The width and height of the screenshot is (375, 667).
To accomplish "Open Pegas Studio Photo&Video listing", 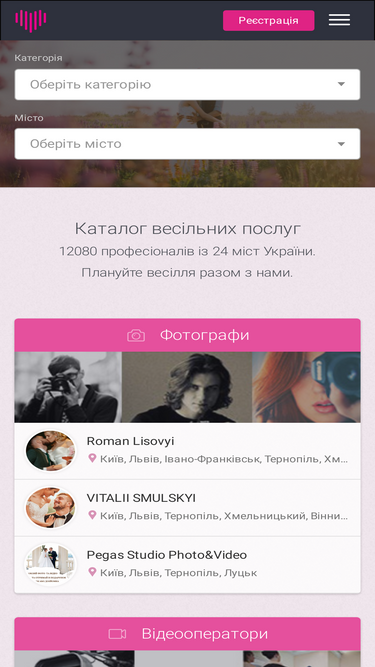I will pos(187,565).
